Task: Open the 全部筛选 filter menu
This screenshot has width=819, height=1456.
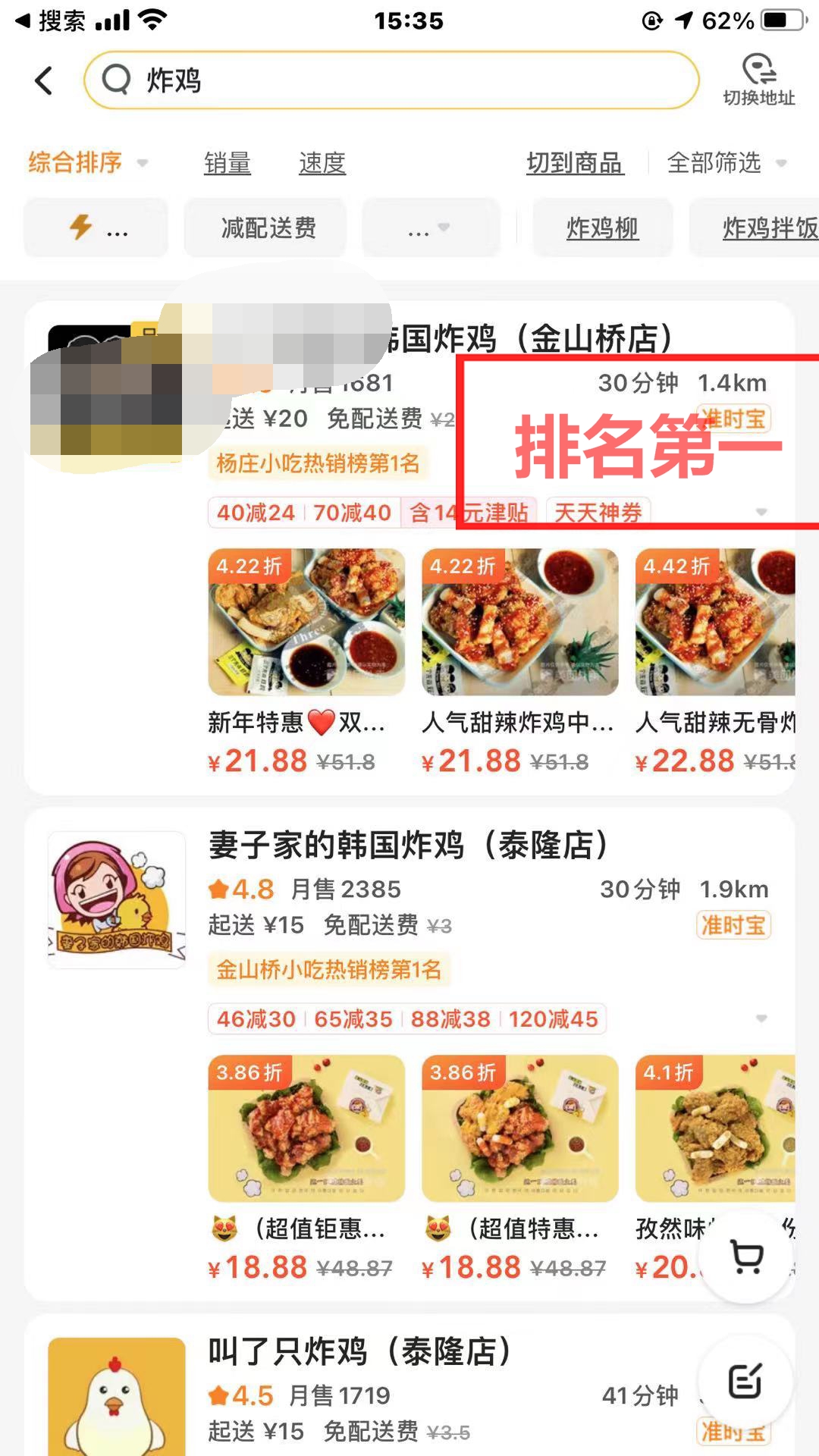Action: tap(726, 163)
